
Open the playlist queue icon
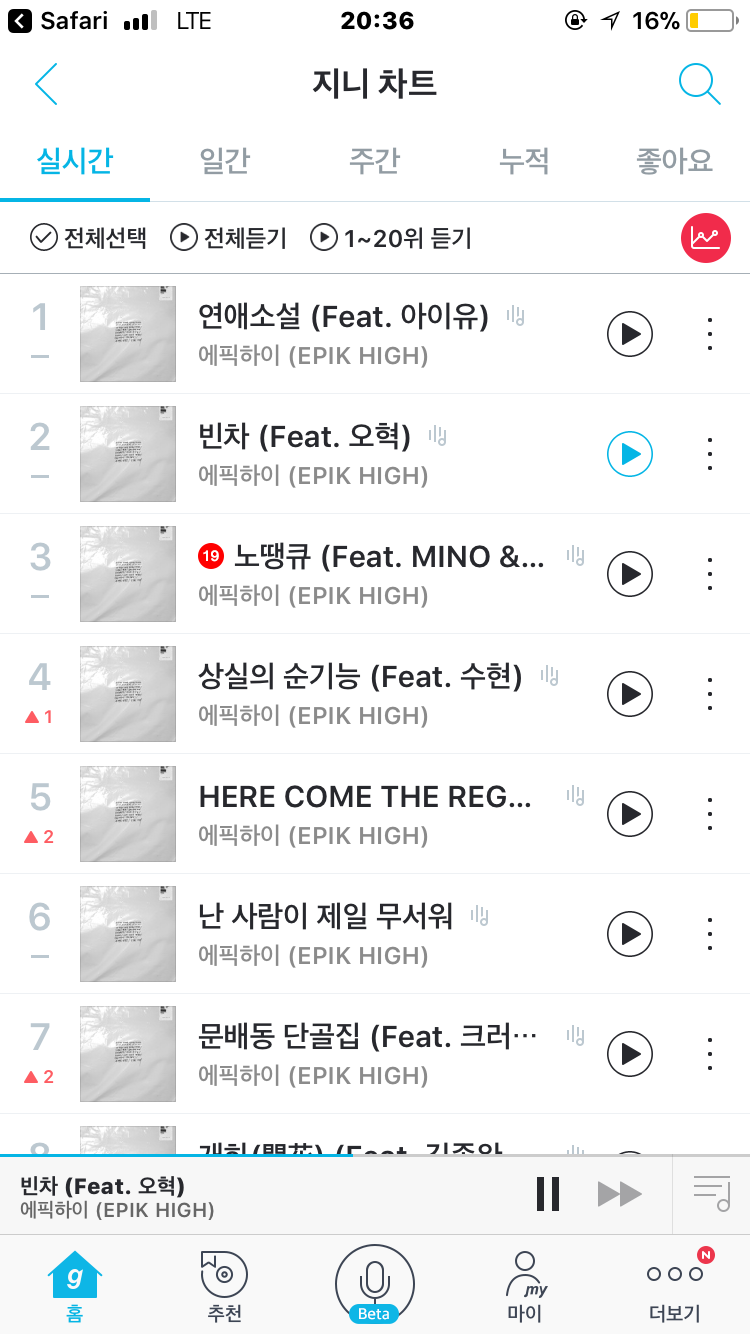tap(712, 1194)
